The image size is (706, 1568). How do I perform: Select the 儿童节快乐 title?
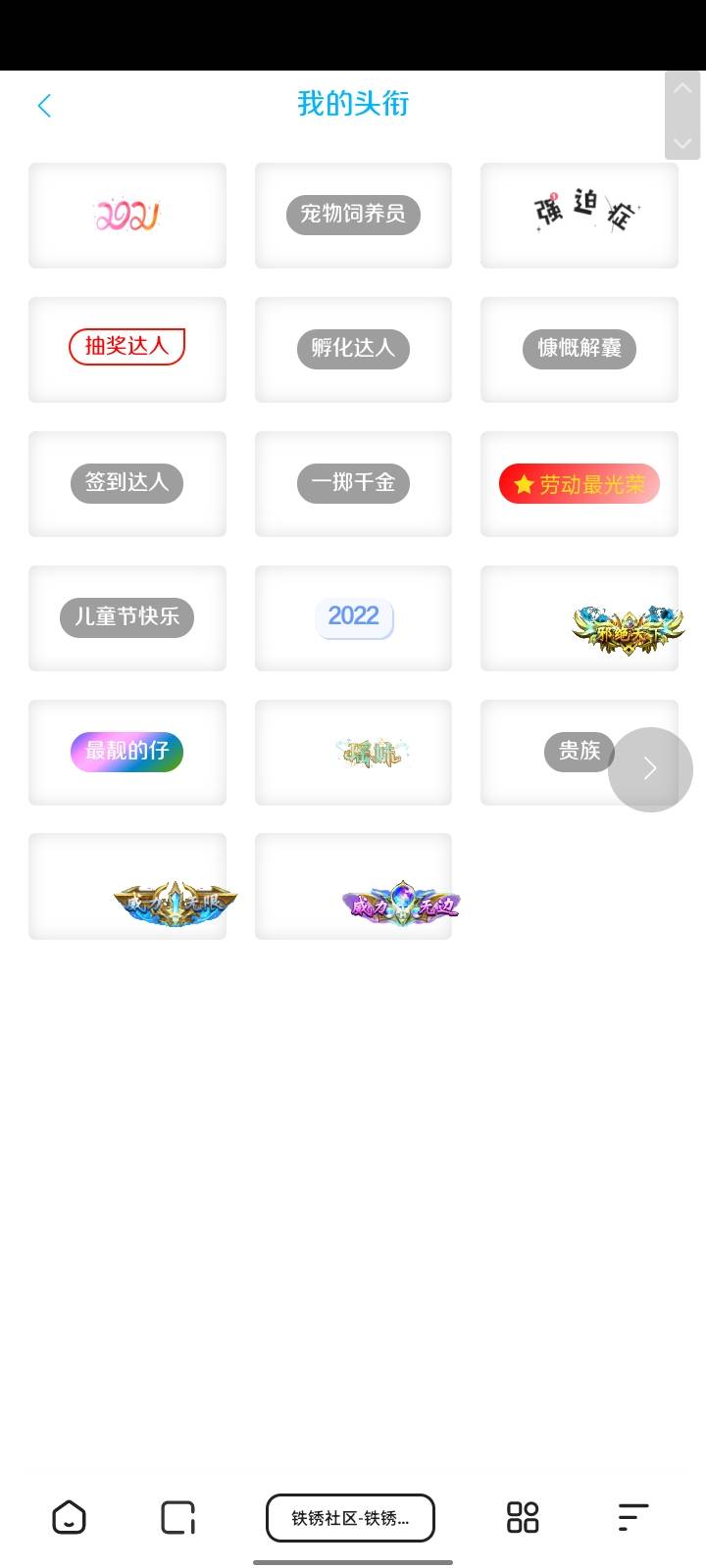pyautogui.click(x=127, y=617)
